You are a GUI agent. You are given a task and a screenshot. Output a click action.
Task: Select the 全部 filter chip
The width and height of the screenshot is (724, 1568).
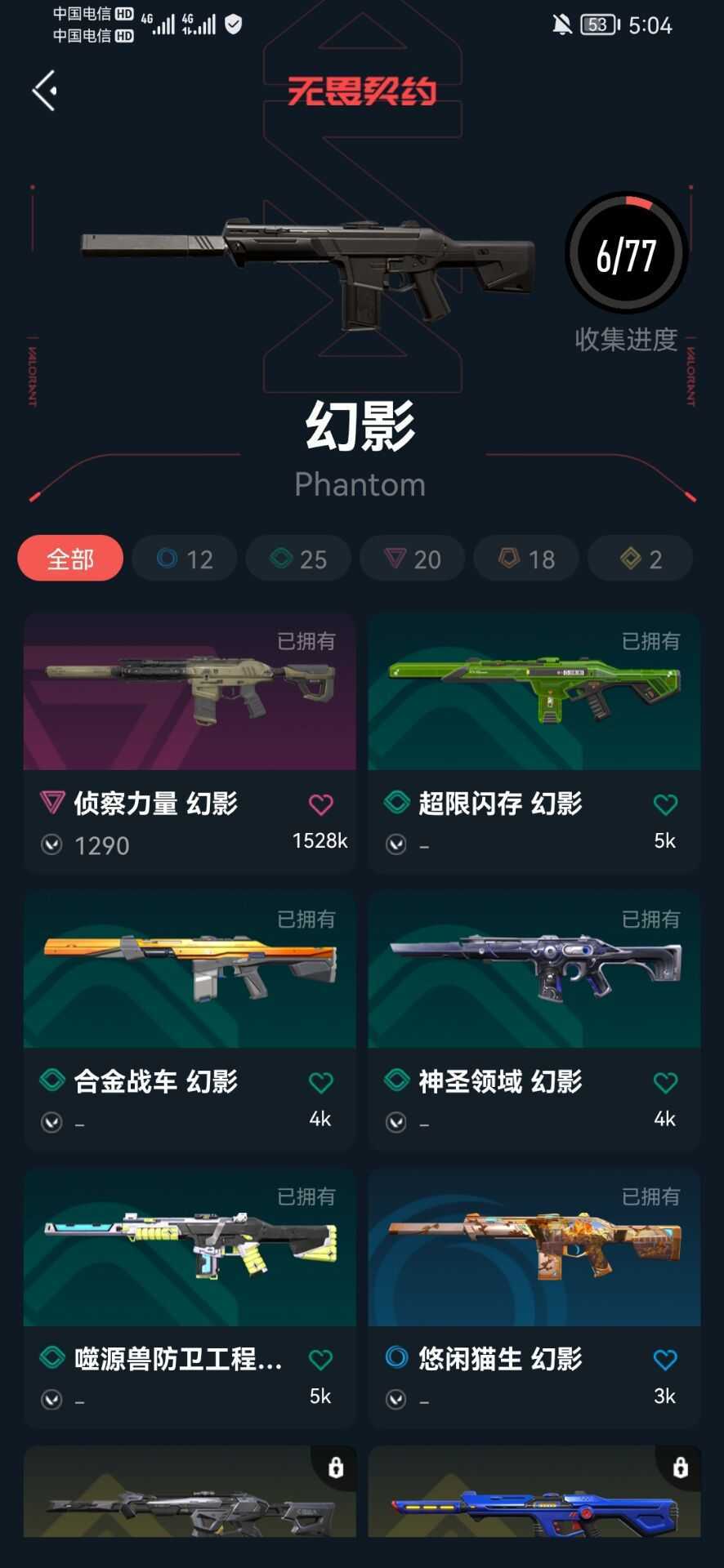[70, 559]
